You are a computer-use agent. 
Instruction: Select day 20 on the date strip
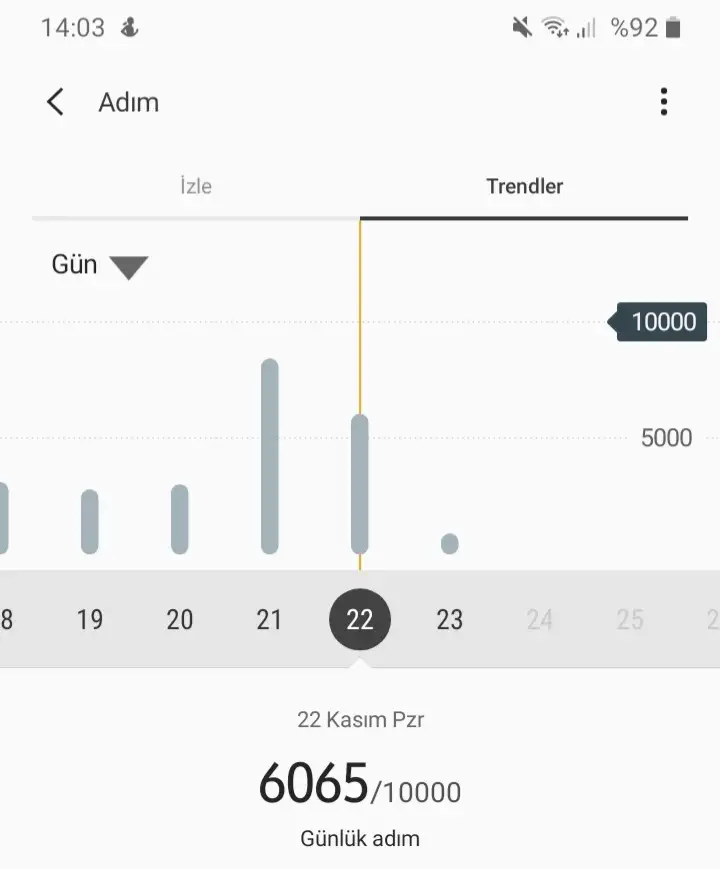tap(180, 620)
